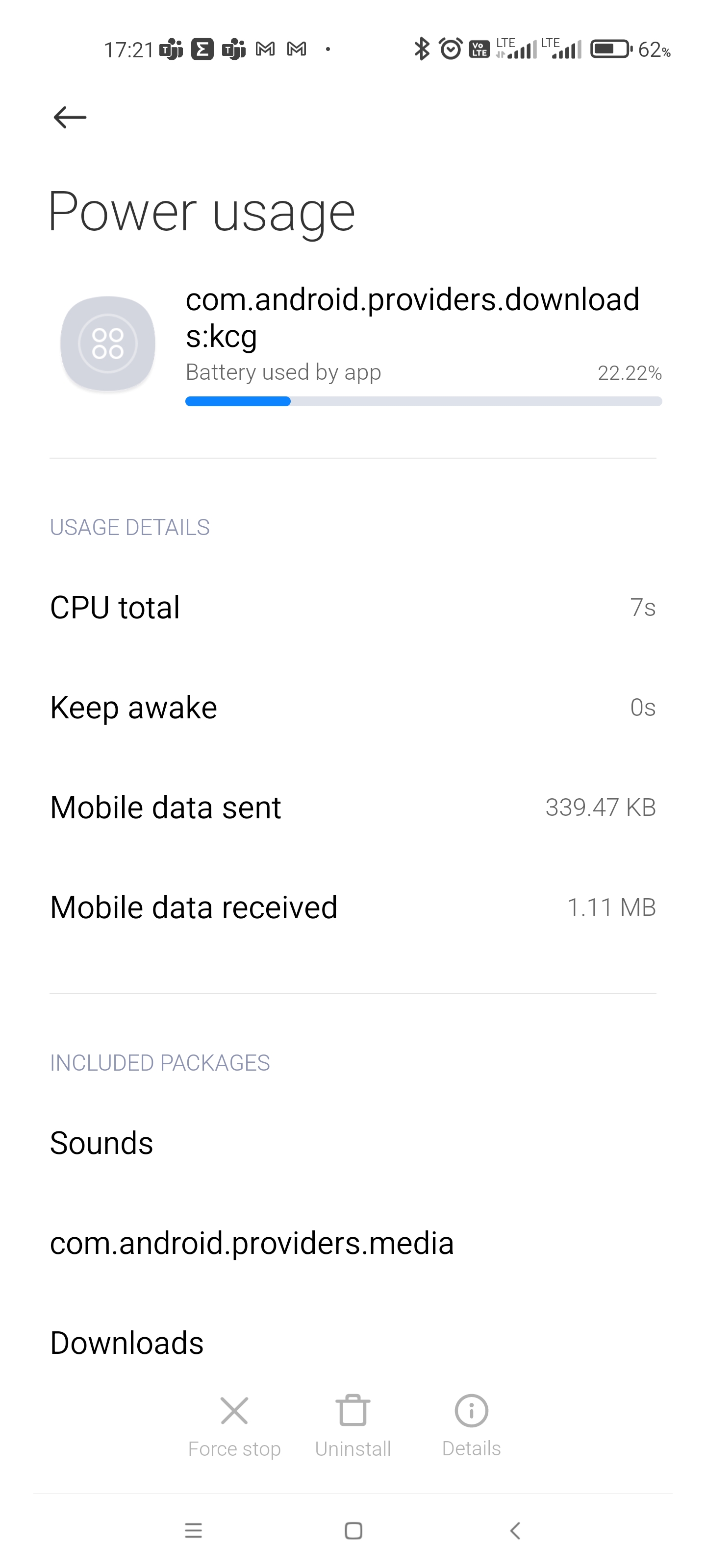Open com.android.providers.media package

coord(353,1243)
